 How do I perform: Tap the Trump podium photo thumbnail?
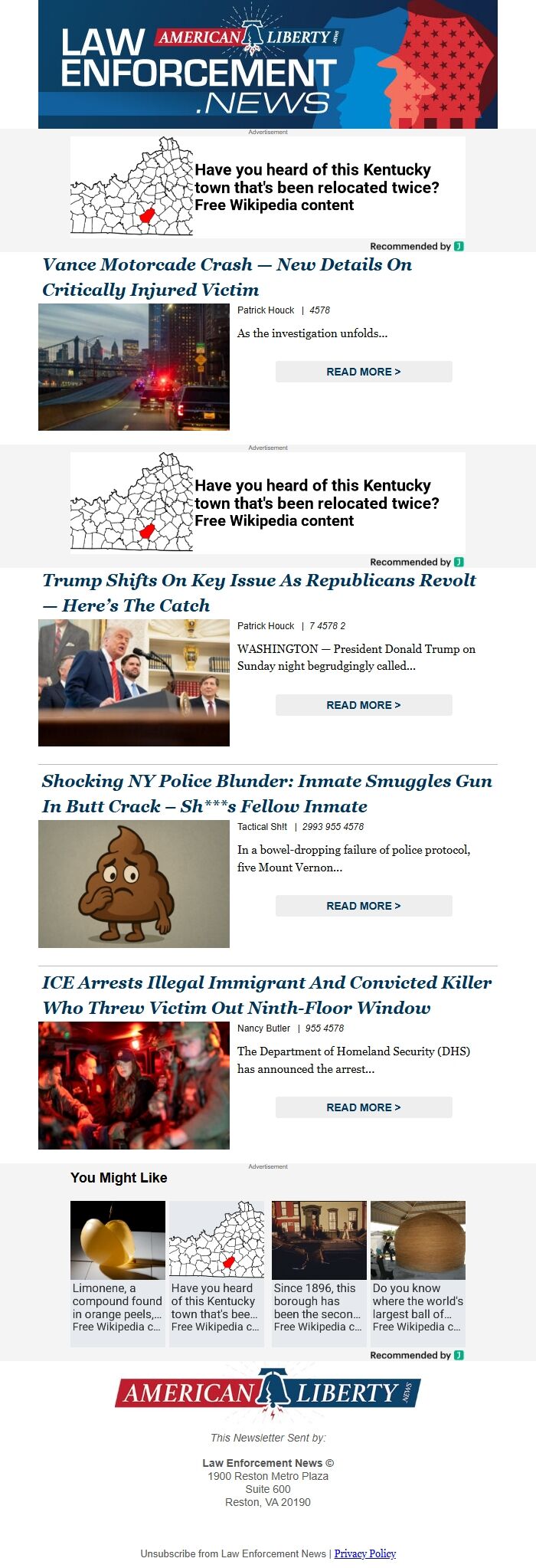134,683
